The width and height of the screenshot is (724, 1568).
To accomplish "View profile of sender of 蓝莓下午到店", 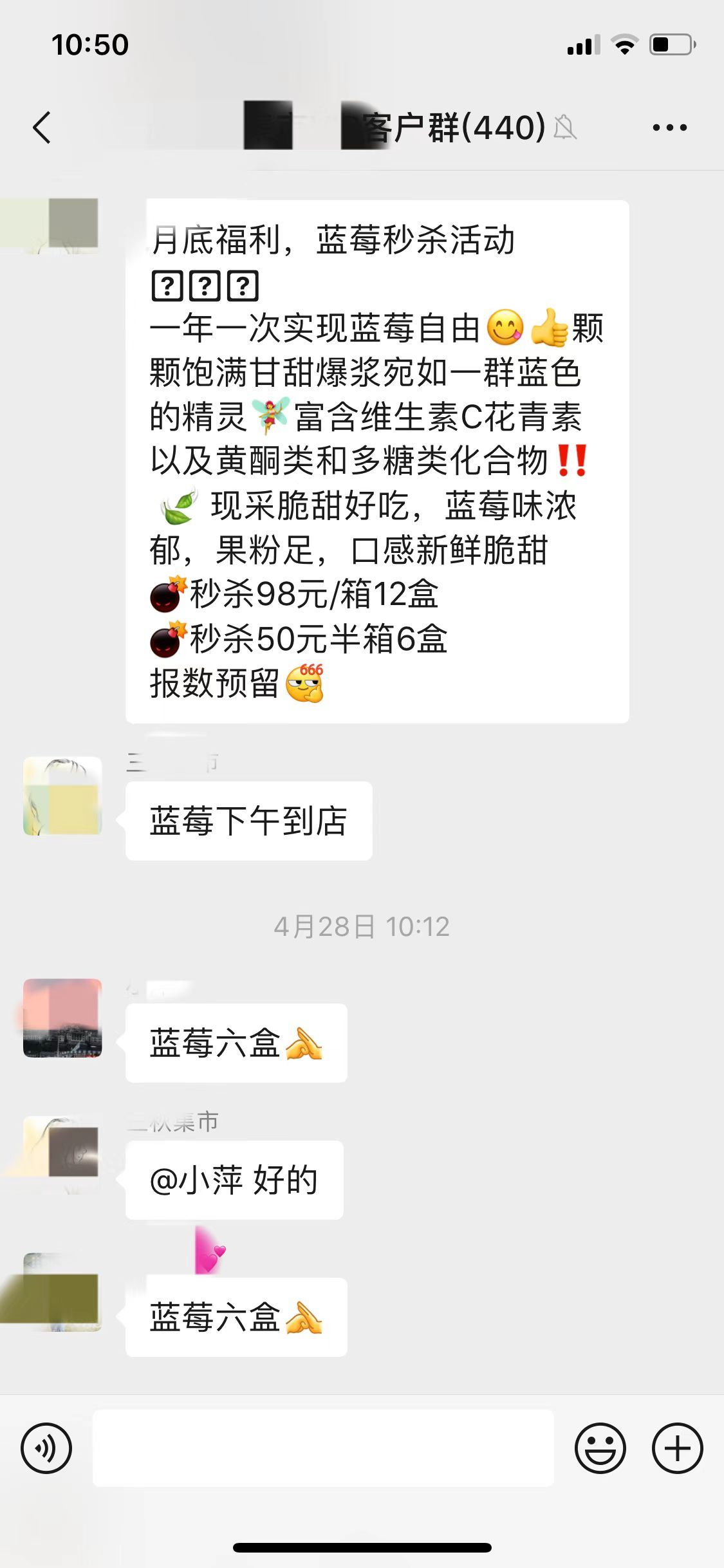I will point(62,796).
